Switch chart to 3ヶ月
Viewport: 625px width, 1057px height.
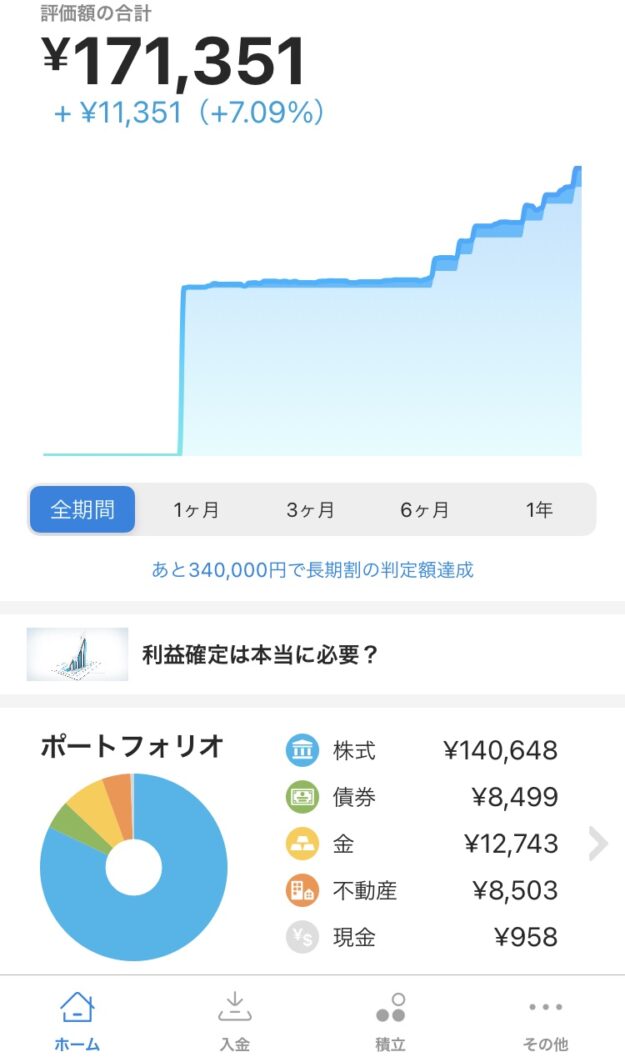pyautogui.click(x=310, y=510)
